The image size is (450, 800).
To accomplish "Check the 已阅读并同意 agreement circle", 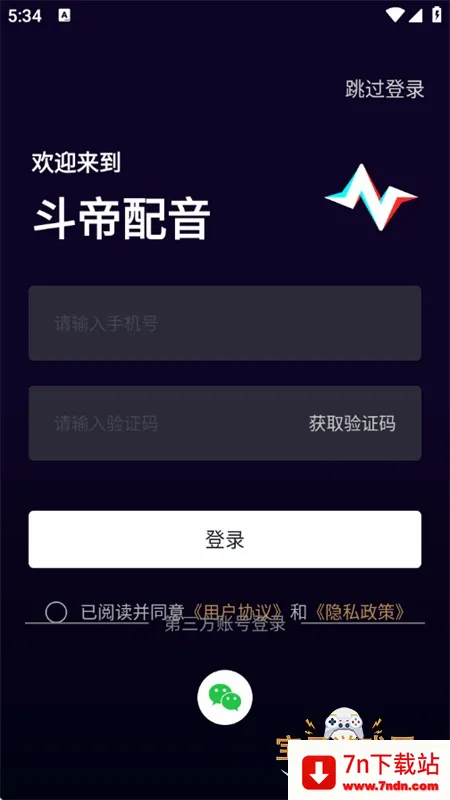I will tap(56, 612).
